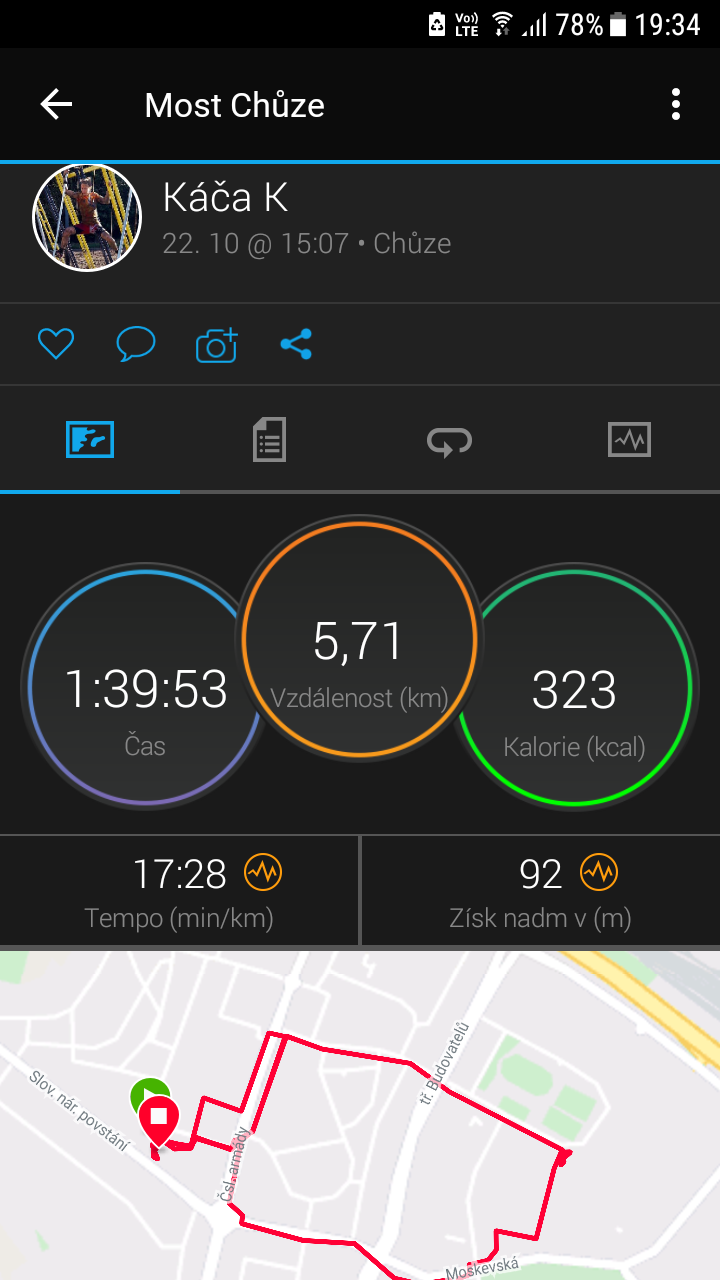Go back using the arrow
The image size is (720, 1280).
(x=56, y=104)
